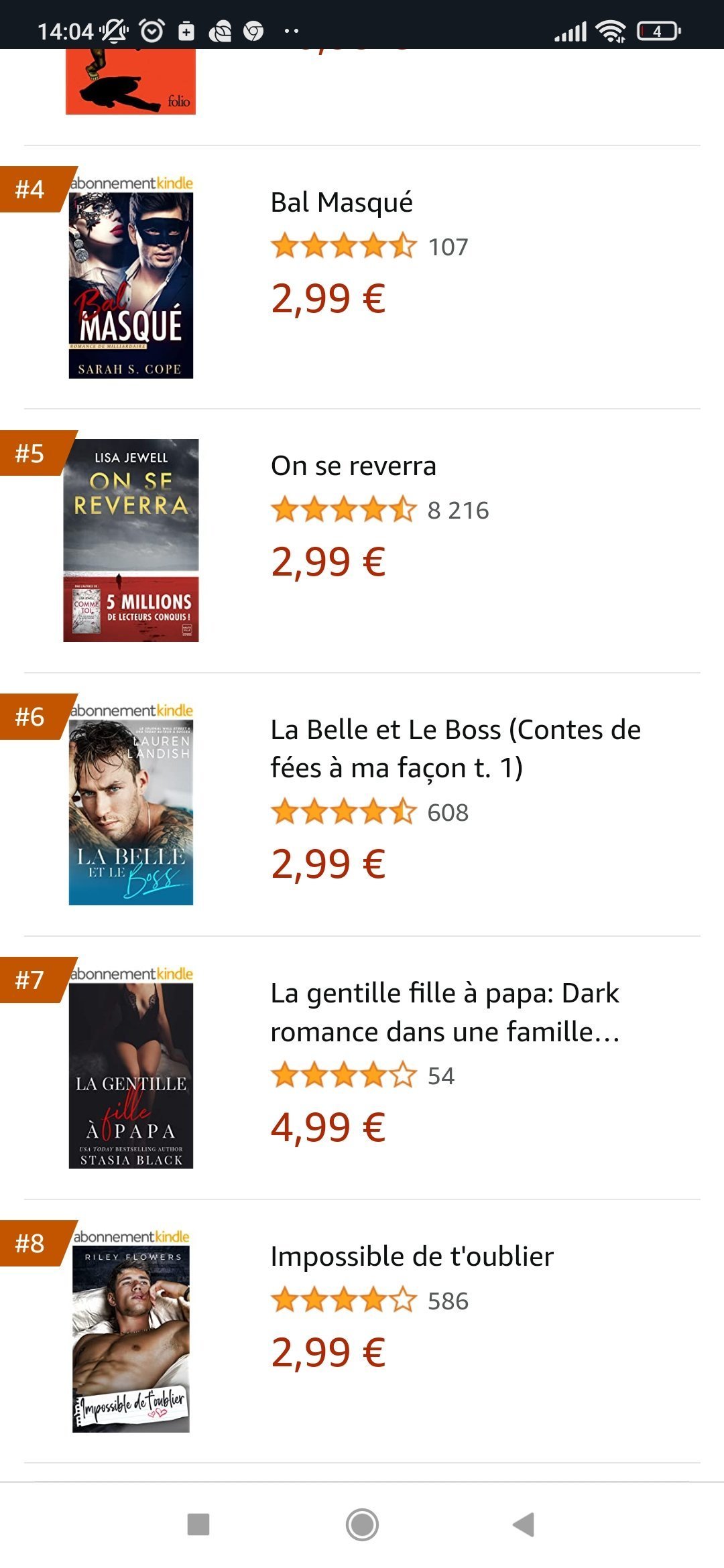View the 107 ratings for Bal Masqué
Image resolution: width=724 pixels, height=1568 pixels.
click(x=448, y=247)
